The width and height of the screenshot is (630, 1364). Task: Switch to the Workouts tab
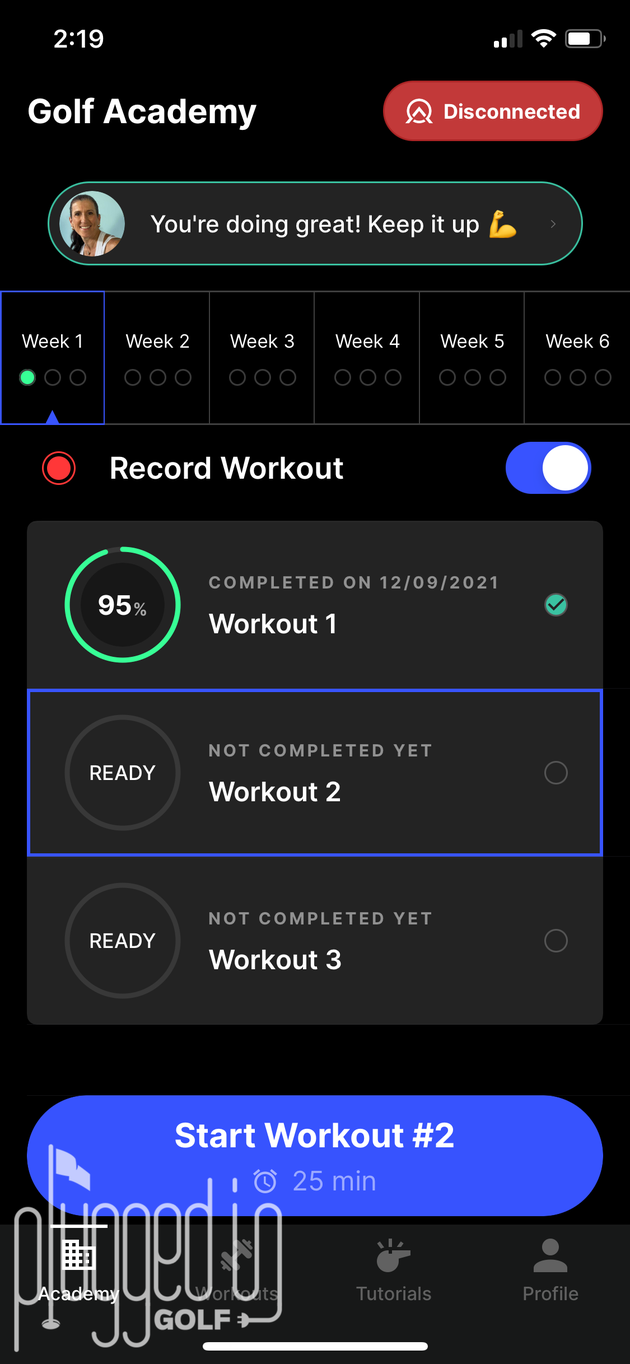coord(237,1272)
